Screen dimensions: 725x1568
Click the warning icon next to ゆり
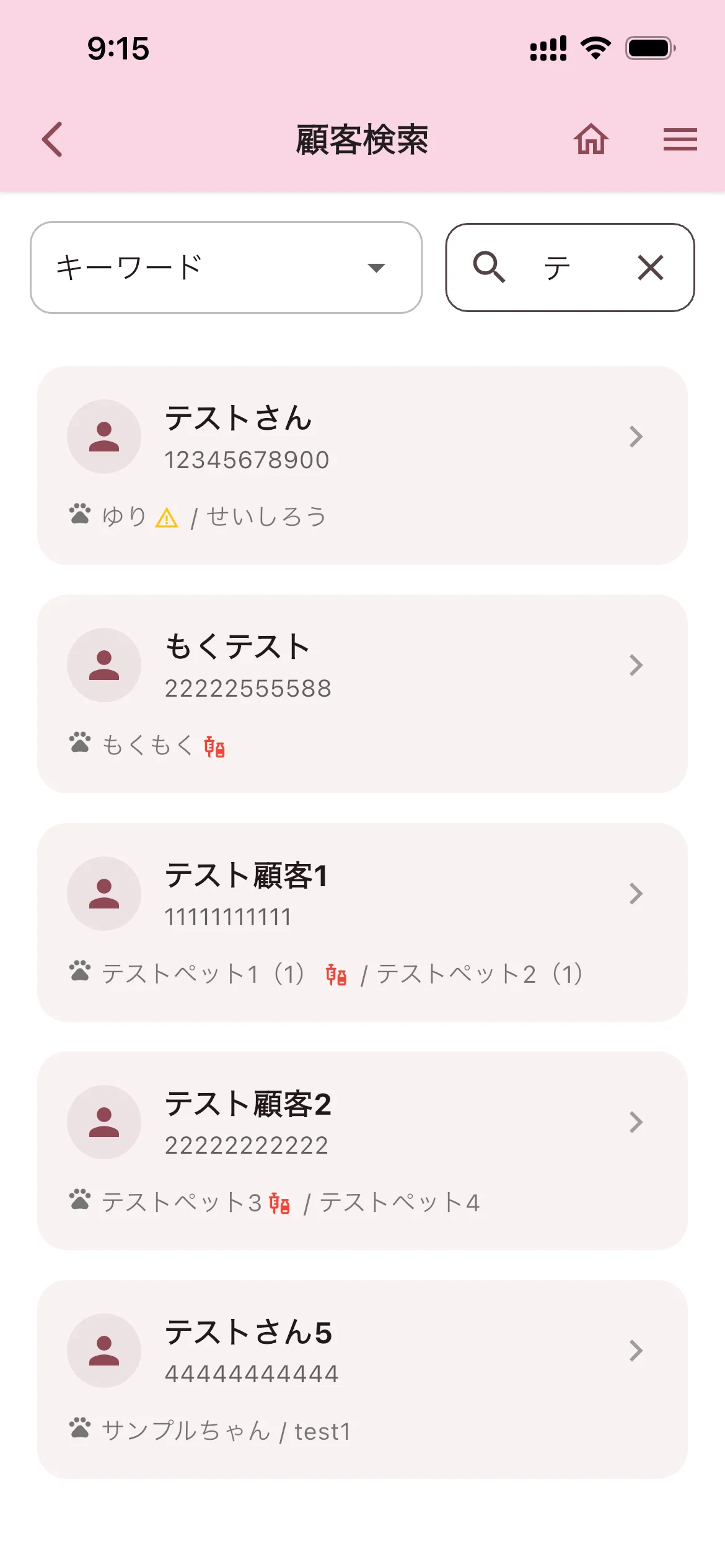167,518
